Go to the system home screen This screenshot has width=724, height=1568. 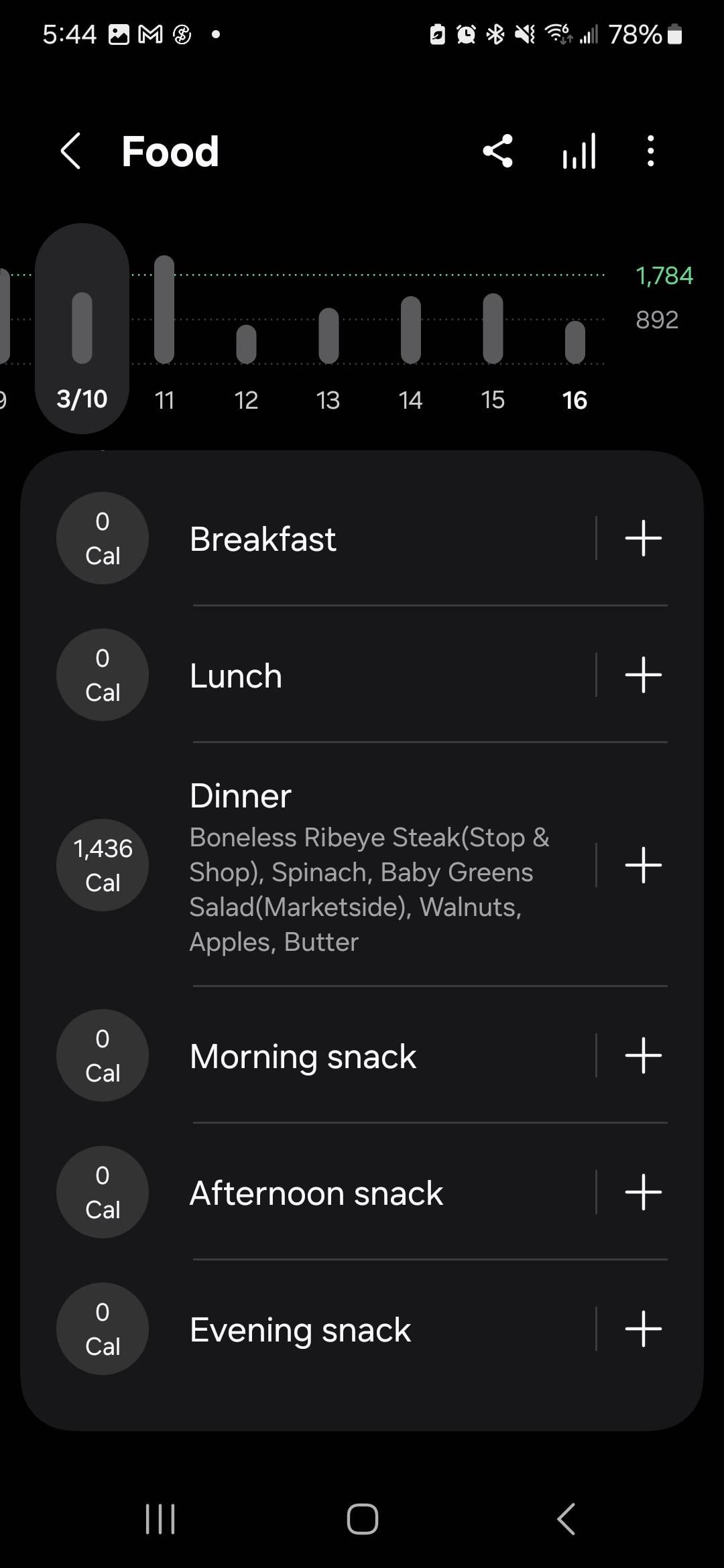click(x=362, y=1518)
